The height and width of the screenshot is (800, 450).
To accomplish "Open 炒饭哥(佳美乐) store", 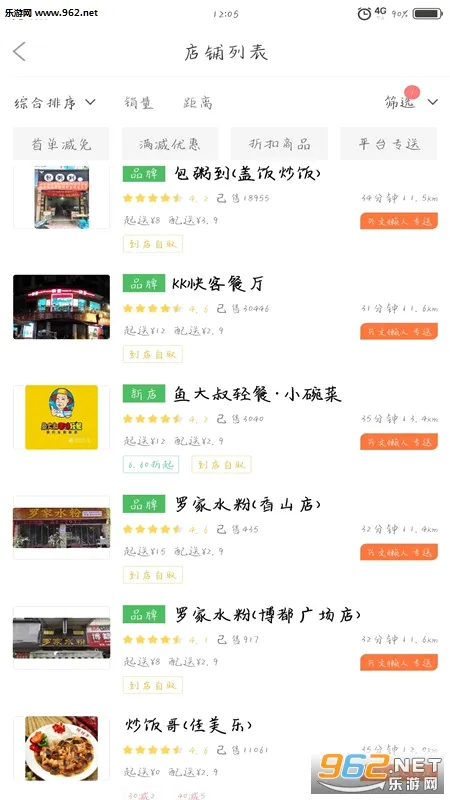I will click(225, 756).
